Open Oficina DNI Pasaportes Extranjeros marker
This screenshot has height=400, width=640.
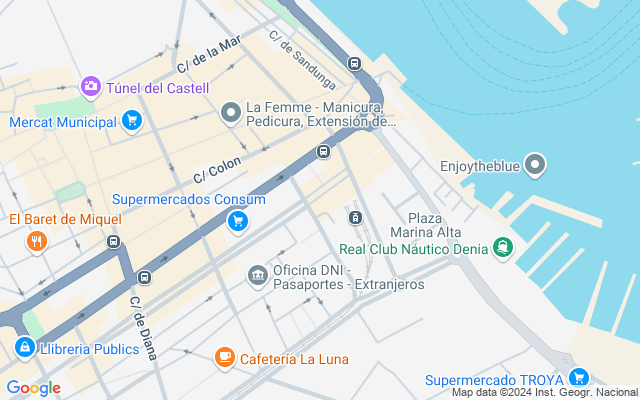point(258,274)
